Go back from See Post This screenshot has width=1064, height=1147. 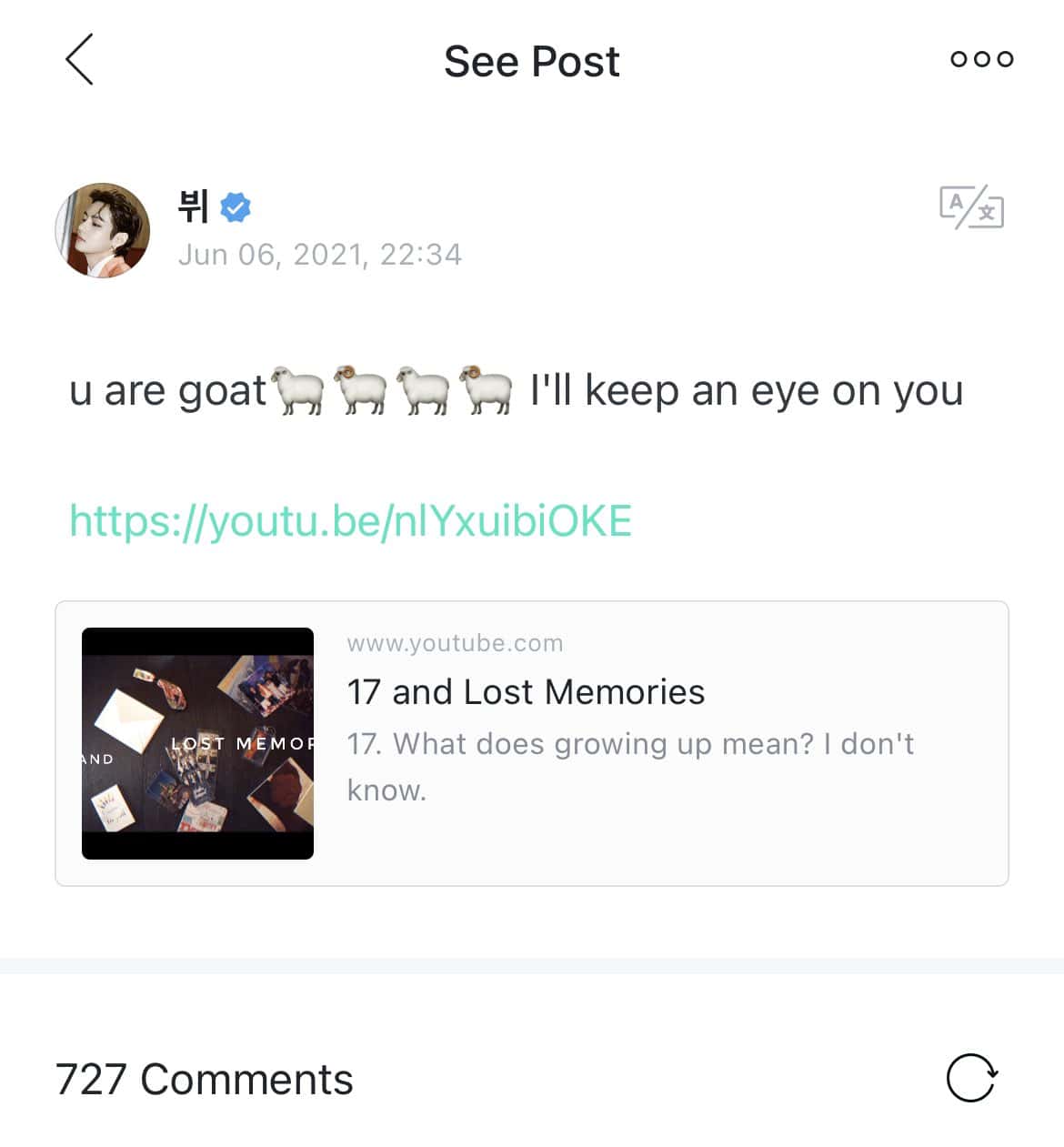[x=80, y=60]
